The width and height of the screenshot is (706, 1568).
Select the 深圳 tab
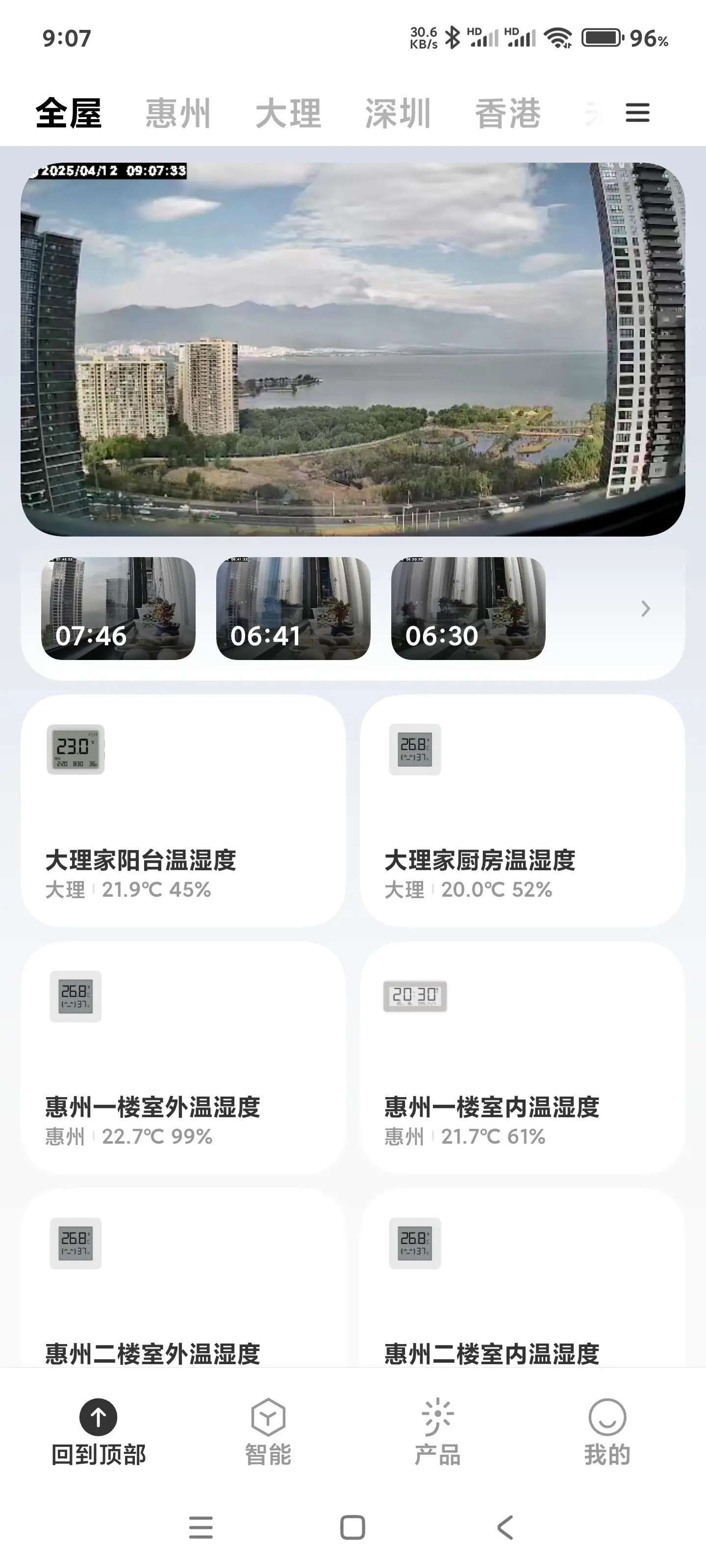pyautogui.click(x=398, y=113)
